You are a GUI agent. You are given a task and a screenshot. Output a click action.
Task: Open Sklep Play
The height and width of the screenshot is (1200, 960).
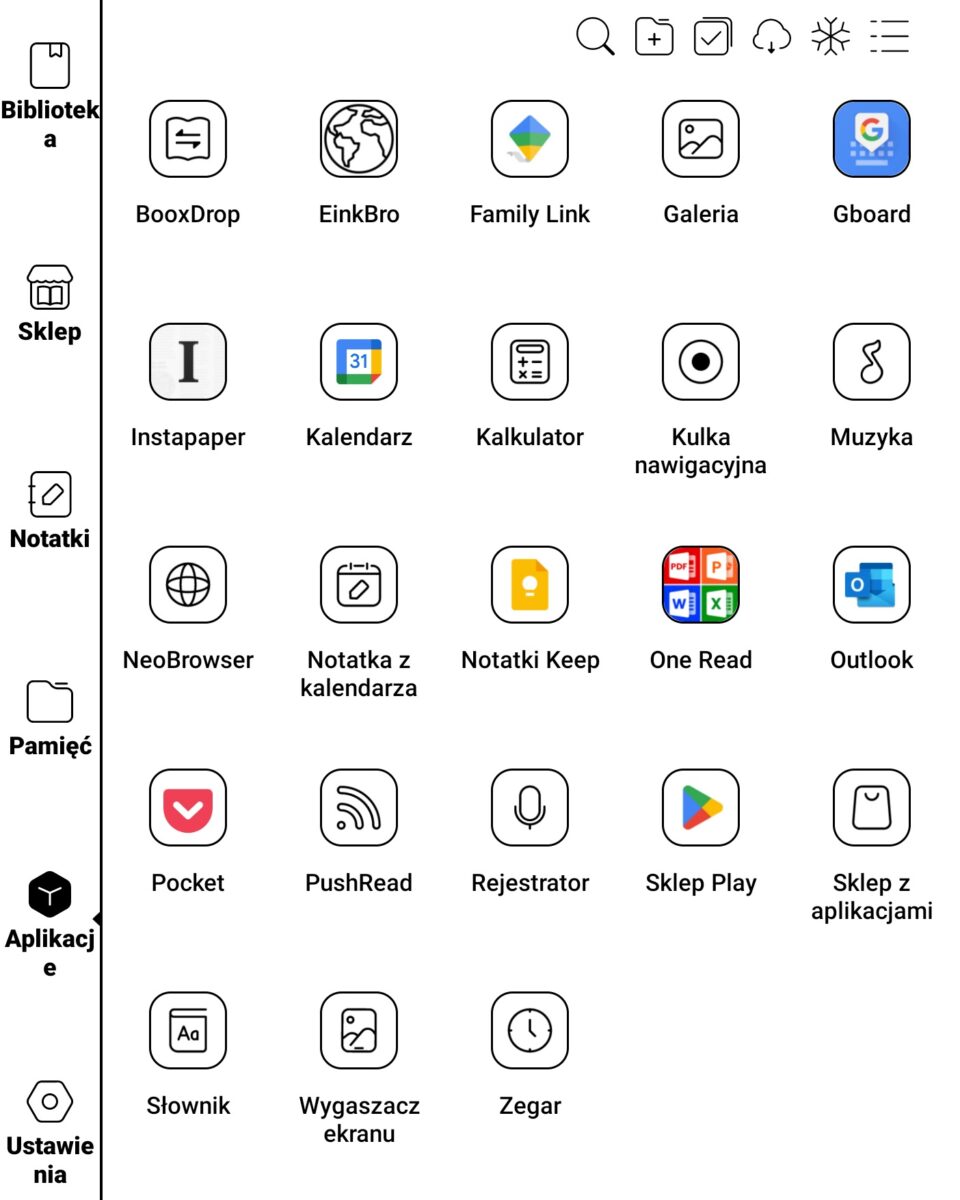coord(701,808)
